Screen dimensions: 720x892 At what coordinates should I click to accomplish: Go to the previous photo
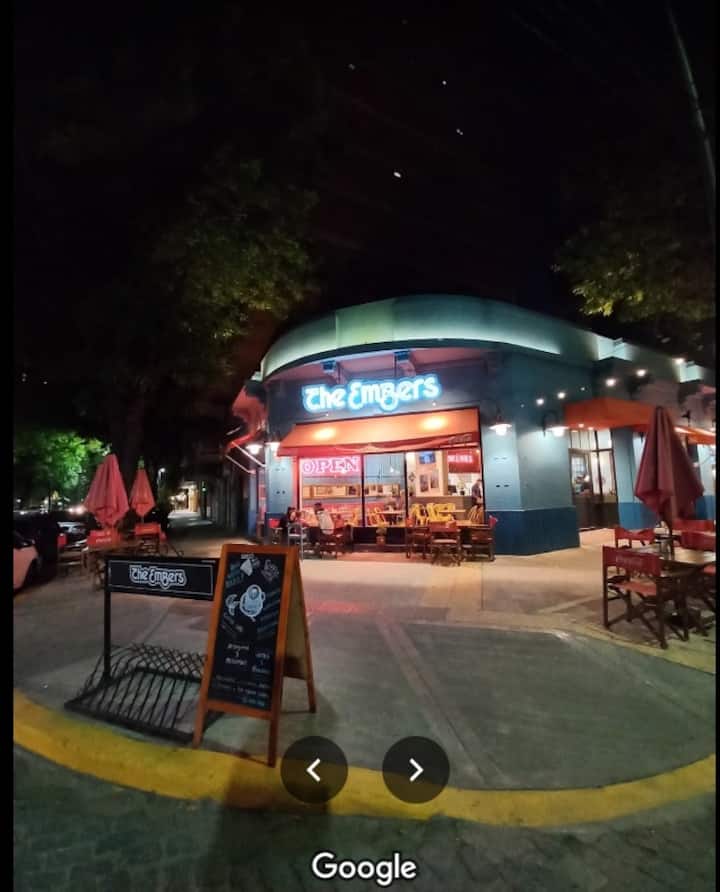point(314,770)
